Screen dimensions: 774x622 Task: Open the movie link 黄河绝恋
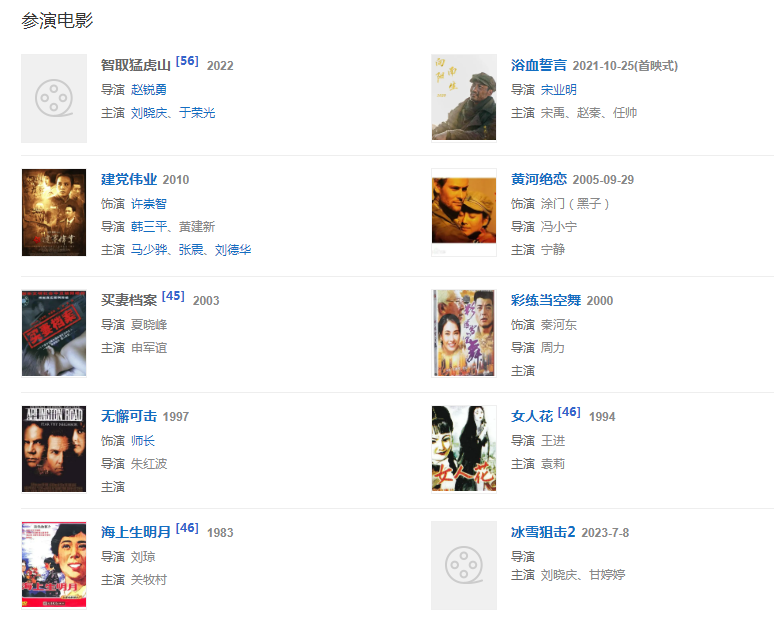(x=538, y=180)
